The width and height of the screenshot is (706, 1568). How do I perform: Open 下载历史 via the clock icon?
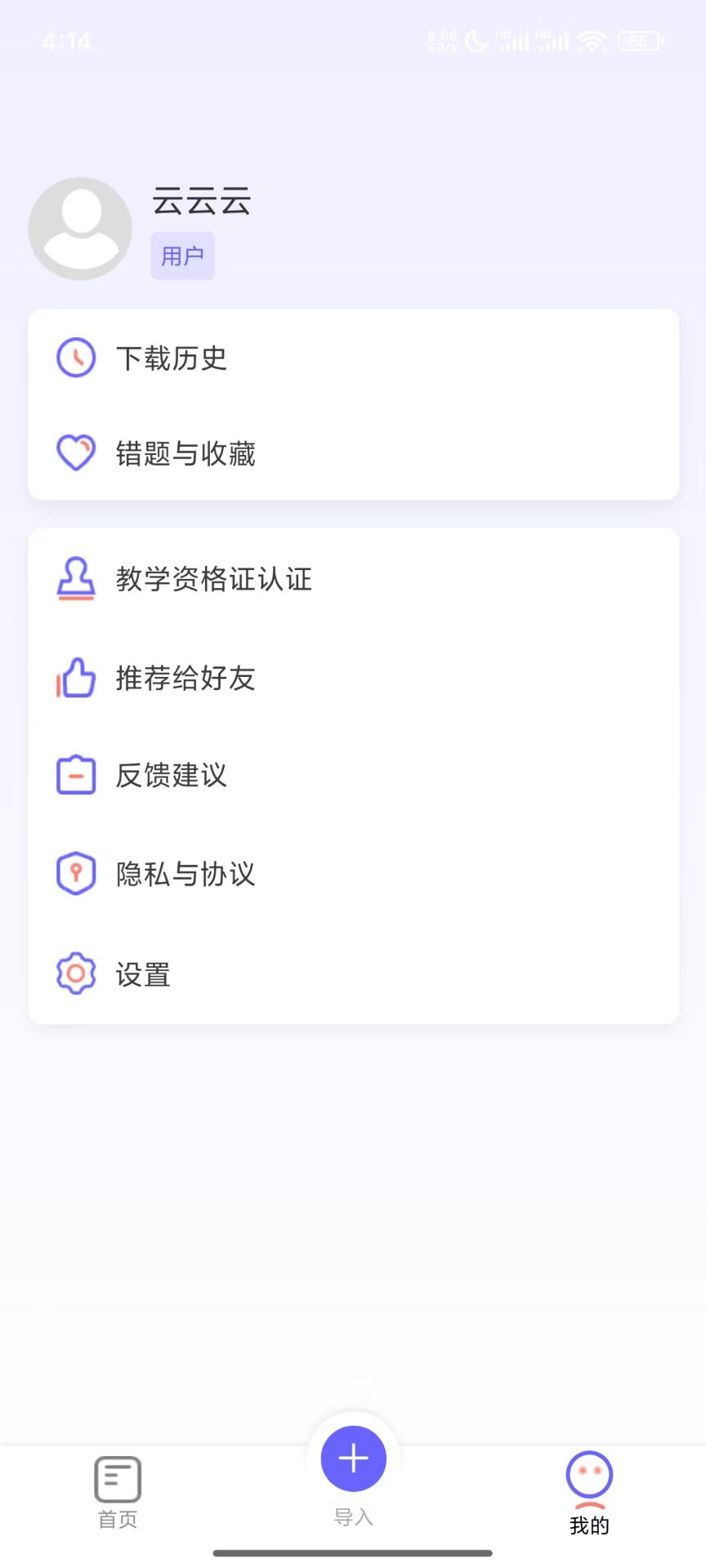coord(76,358)
